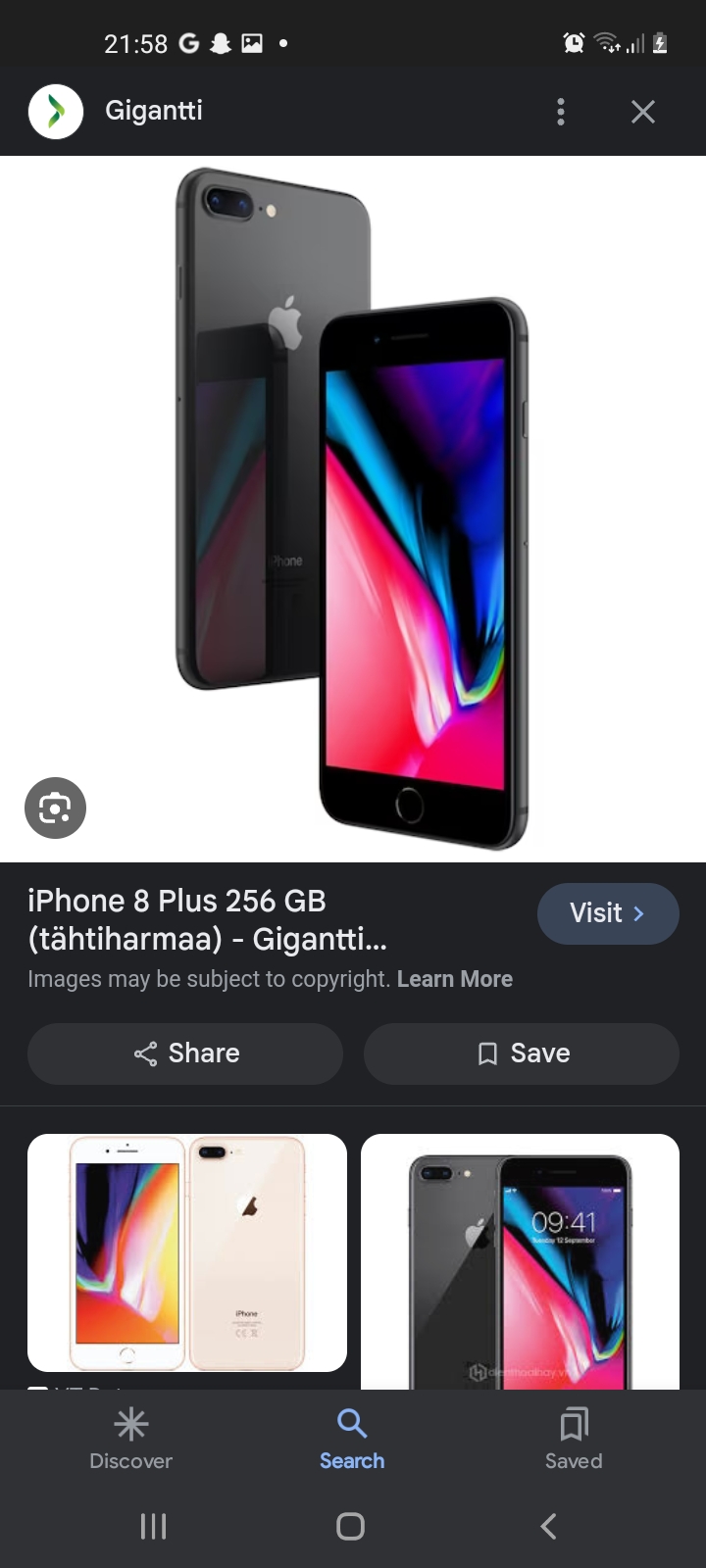Visit the Gigantti product page
This screenshot has width=706, height=1568.
point(607,913)
